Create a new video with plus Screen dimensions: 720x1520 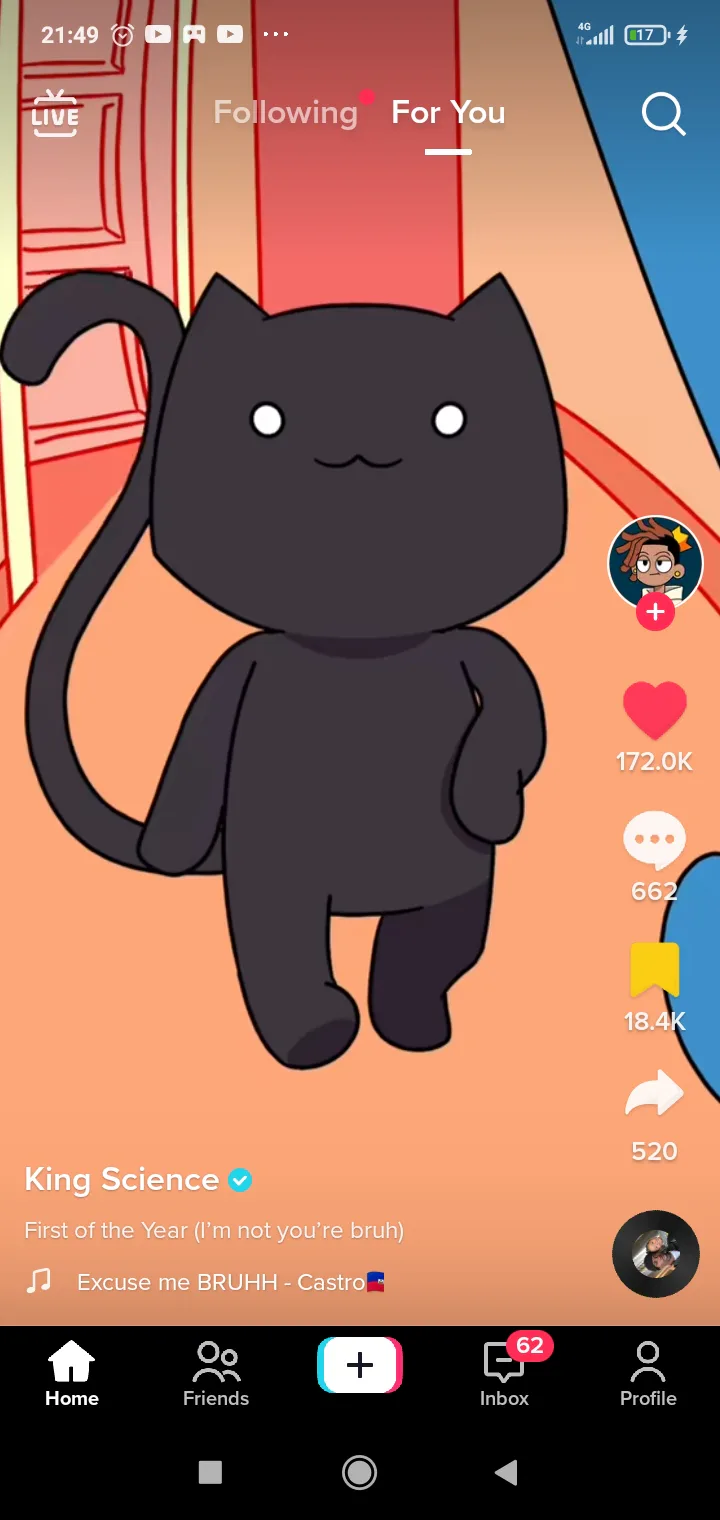(x=360, y=1365)
